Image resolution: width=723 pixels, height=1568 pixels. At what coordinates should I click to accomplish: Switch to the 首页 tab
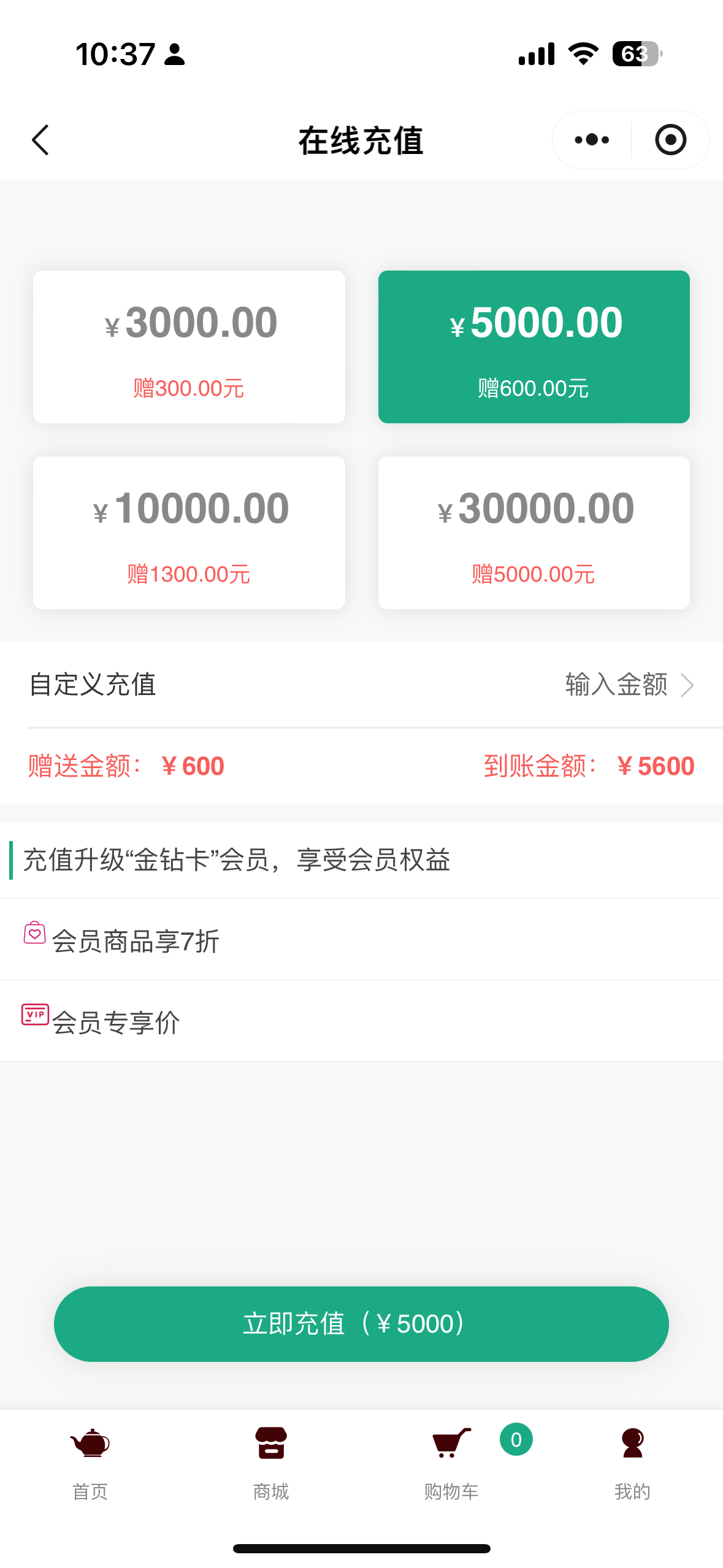pos(90,1463)
